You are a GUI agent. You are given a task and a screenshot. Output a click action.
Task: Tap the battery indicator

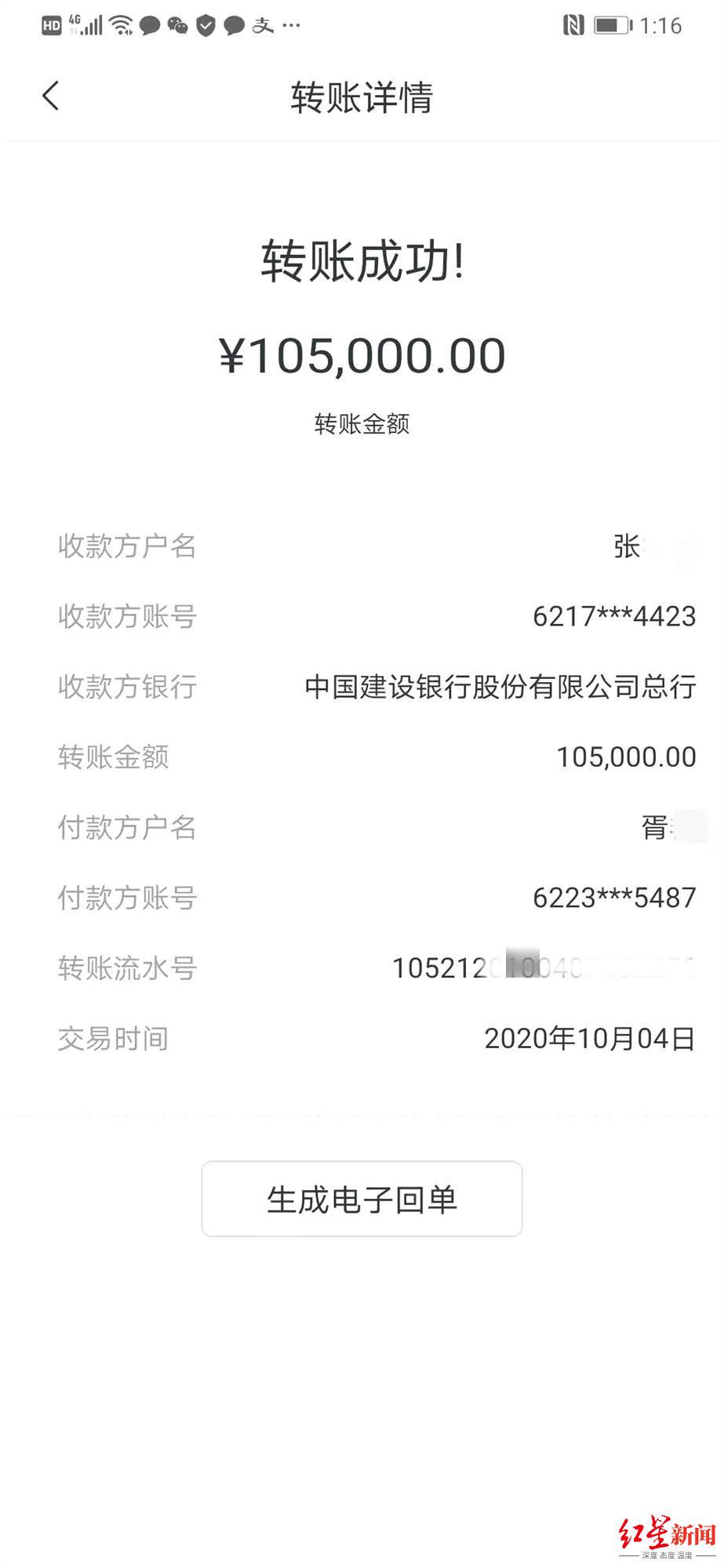click(x=613, y=25)
